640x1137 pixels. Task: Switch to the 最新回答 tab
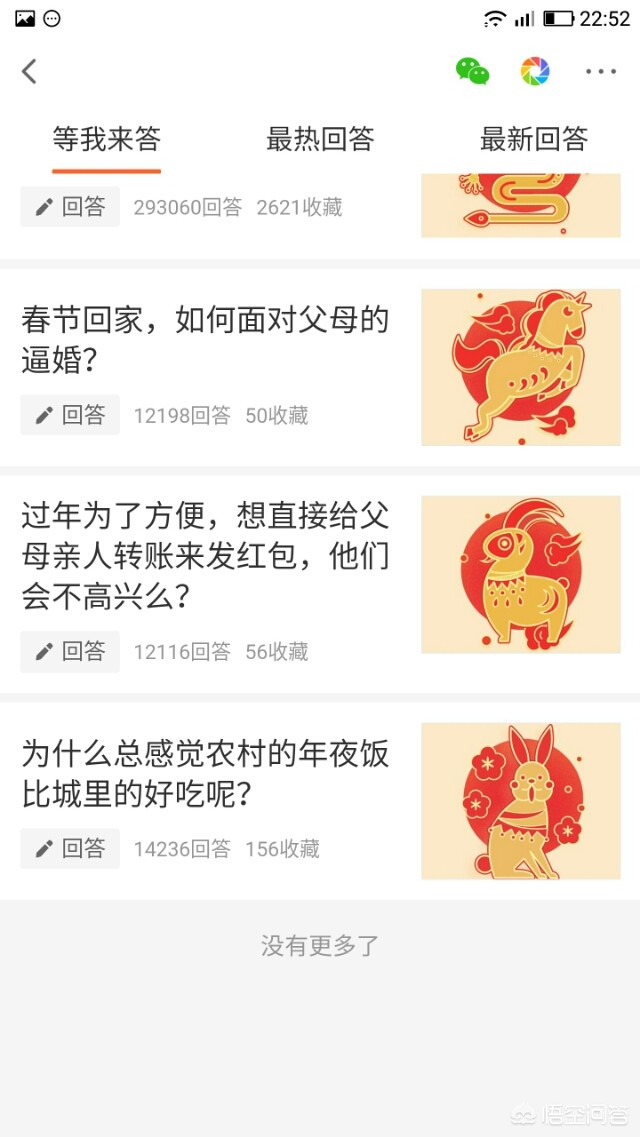[x=533, y=138]
